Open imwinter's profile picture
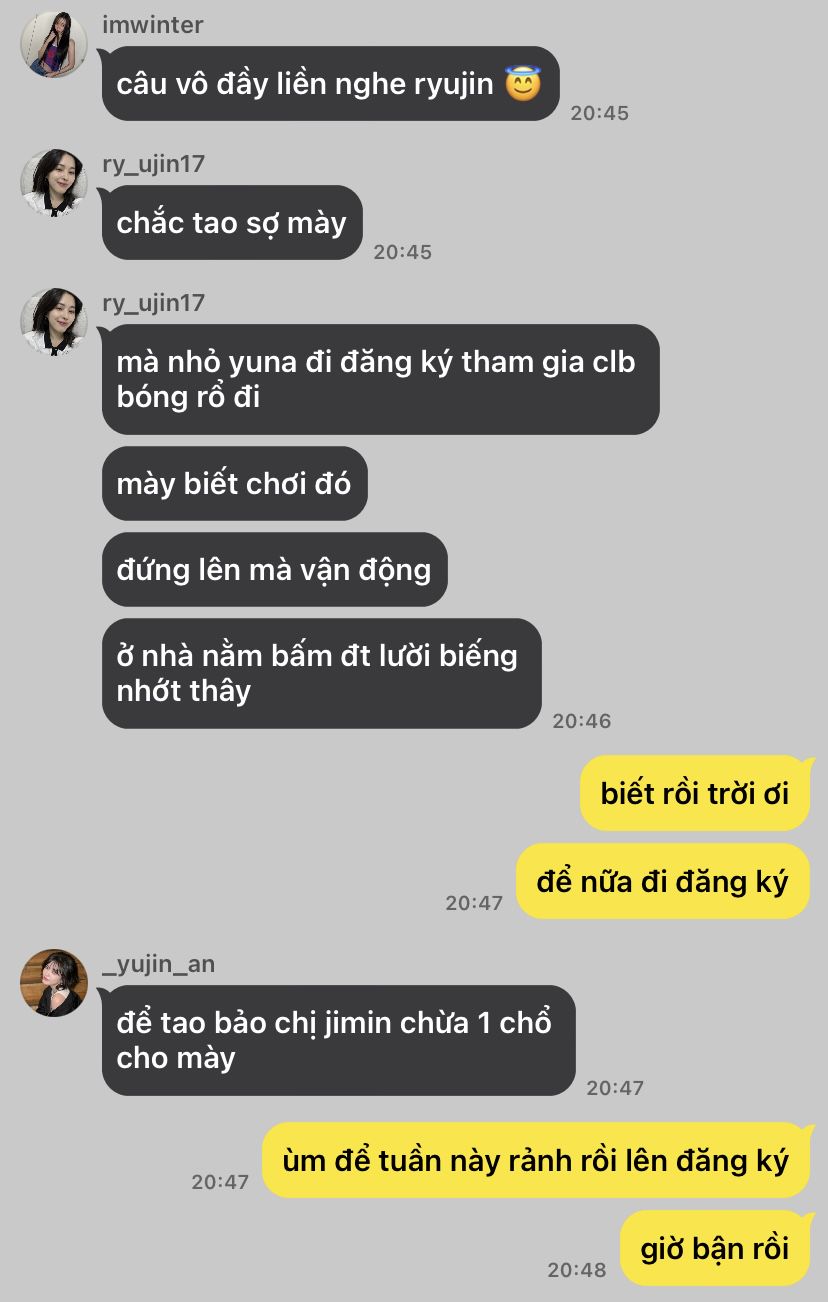The width and height of the screenshot is (828, 1302). click(x=54, y=44)
